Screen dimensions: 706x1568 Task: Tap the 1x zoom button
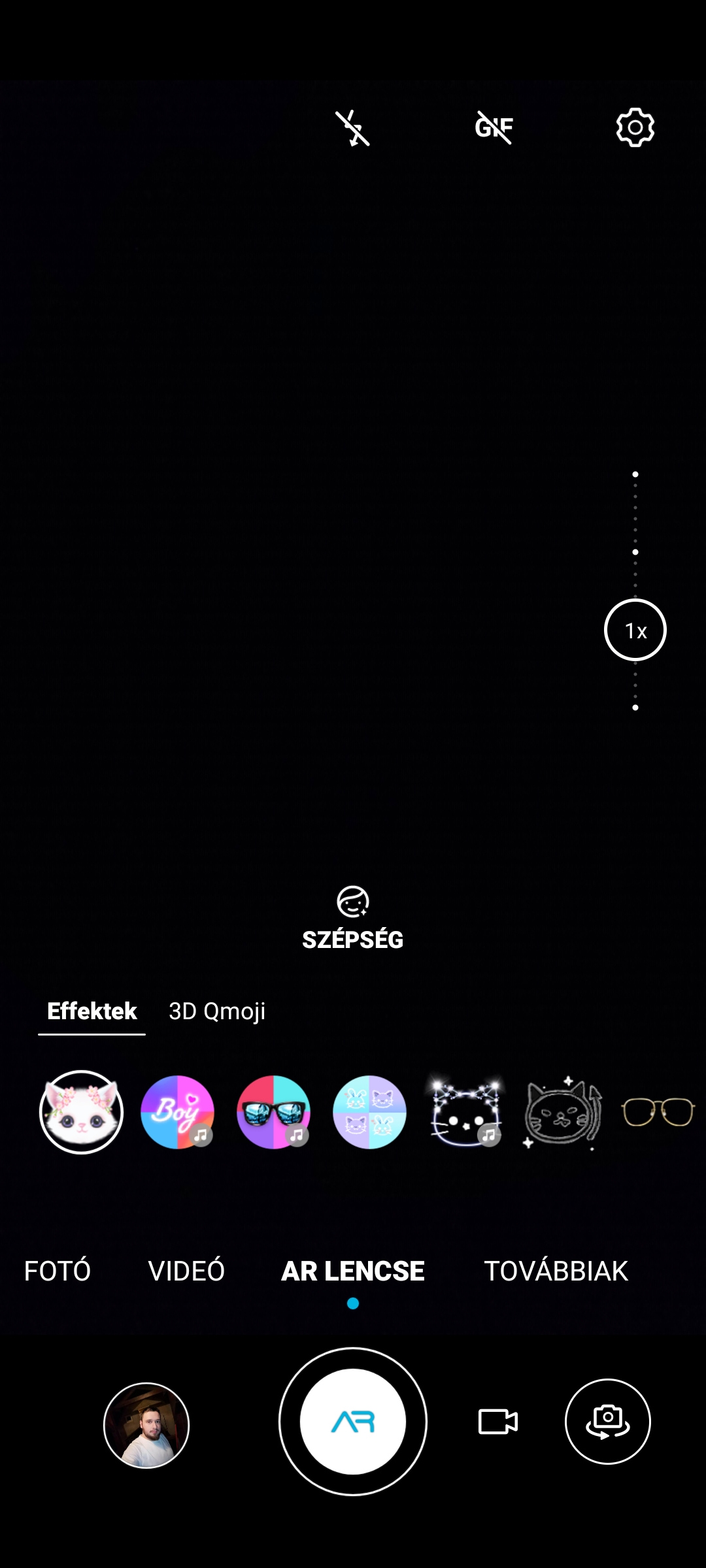tap(635, 630)
